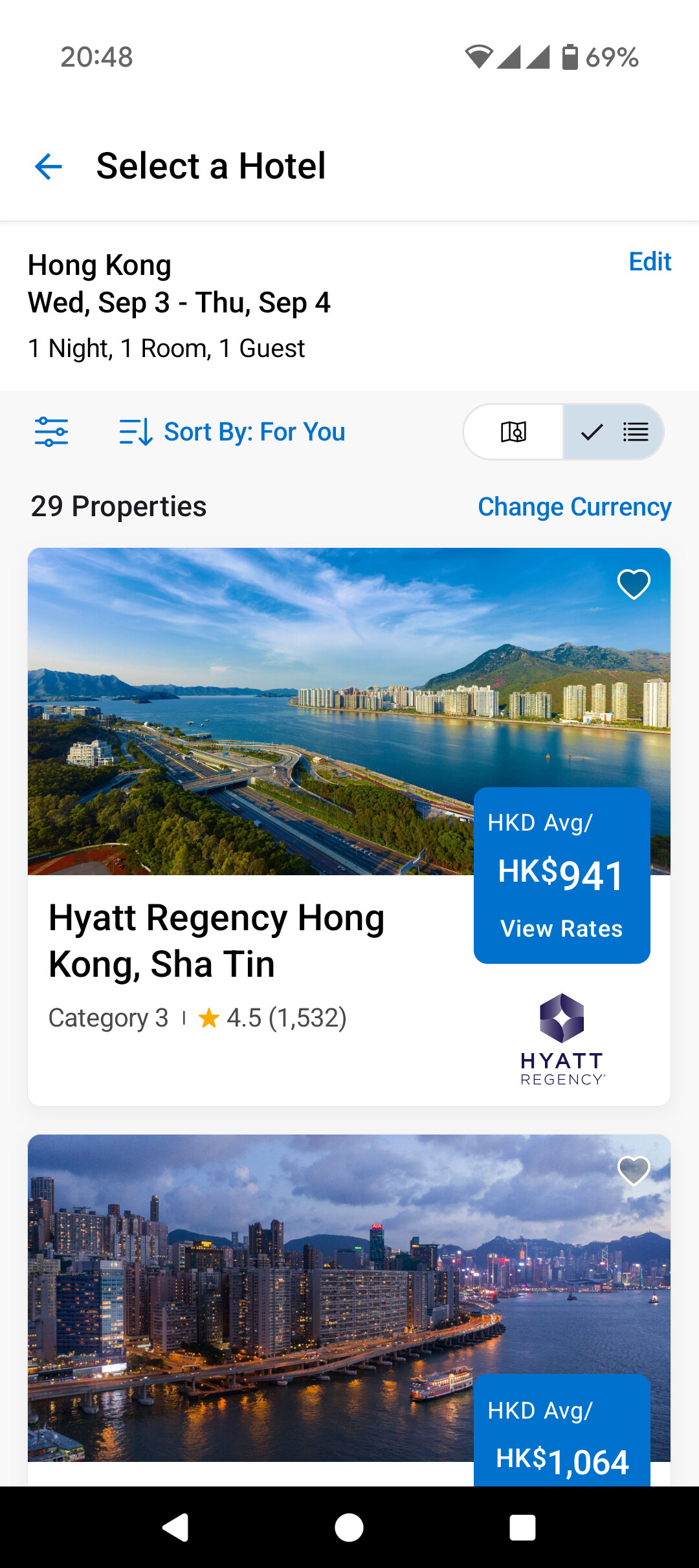The image size is (699, 1568).
Task: Favorite Hyatt Regency Hong Kong, Sha Tin
Action: pyautogui.click(x=633, y=584)
